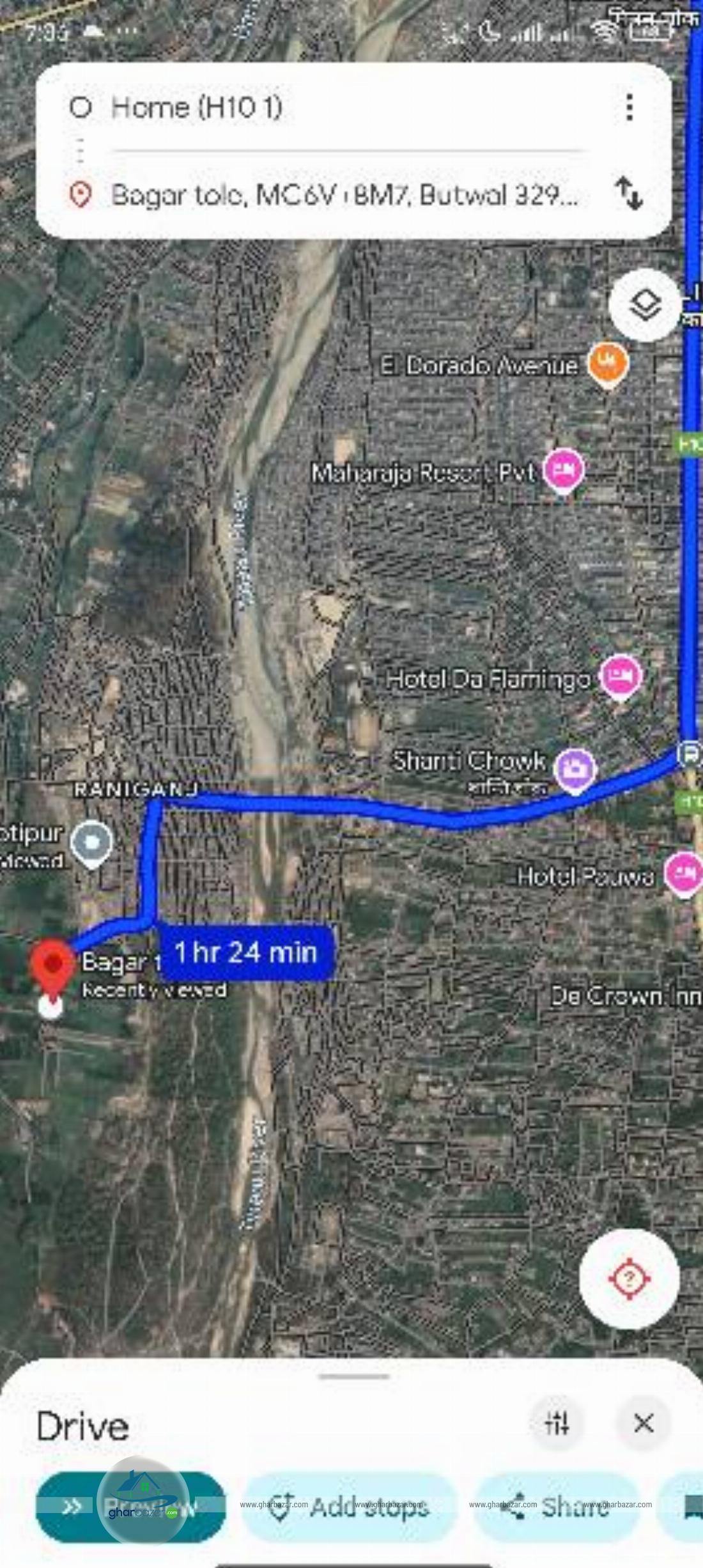This screenshot has height=1568, width=703.
Task: Tap the 1 hr 24 min route label
Action: 246,953
